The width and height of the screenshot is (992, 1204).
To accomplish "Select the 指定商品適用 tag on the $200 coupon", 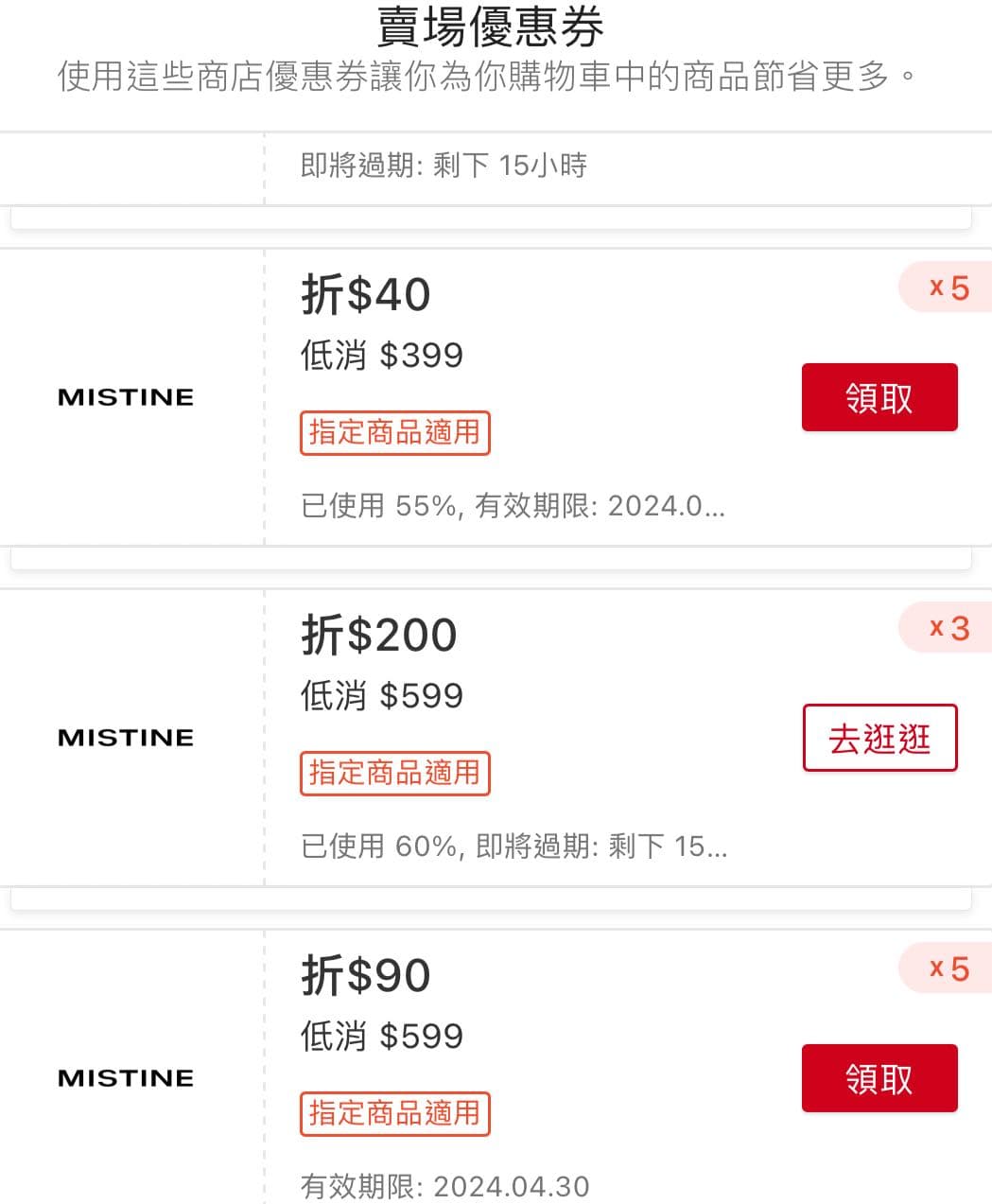I will [x=394, y=773].
